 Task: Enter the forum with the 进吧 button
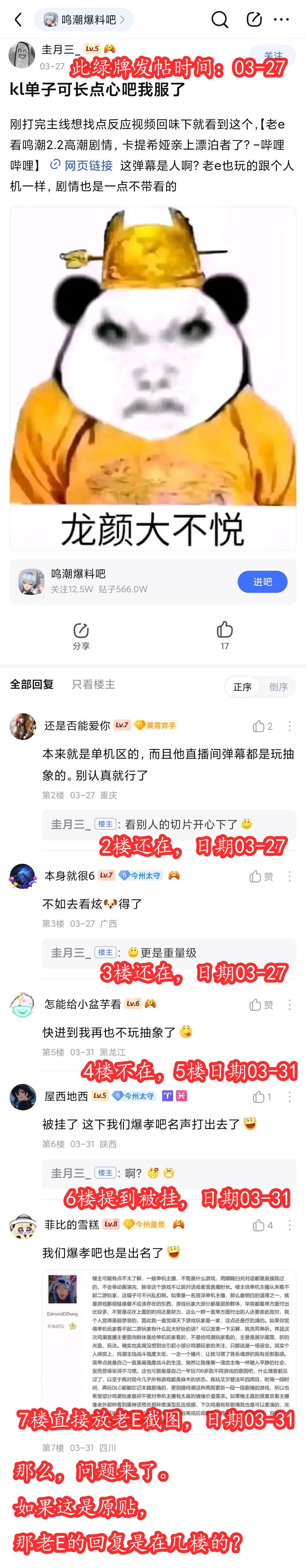click(x=262, y=582)
